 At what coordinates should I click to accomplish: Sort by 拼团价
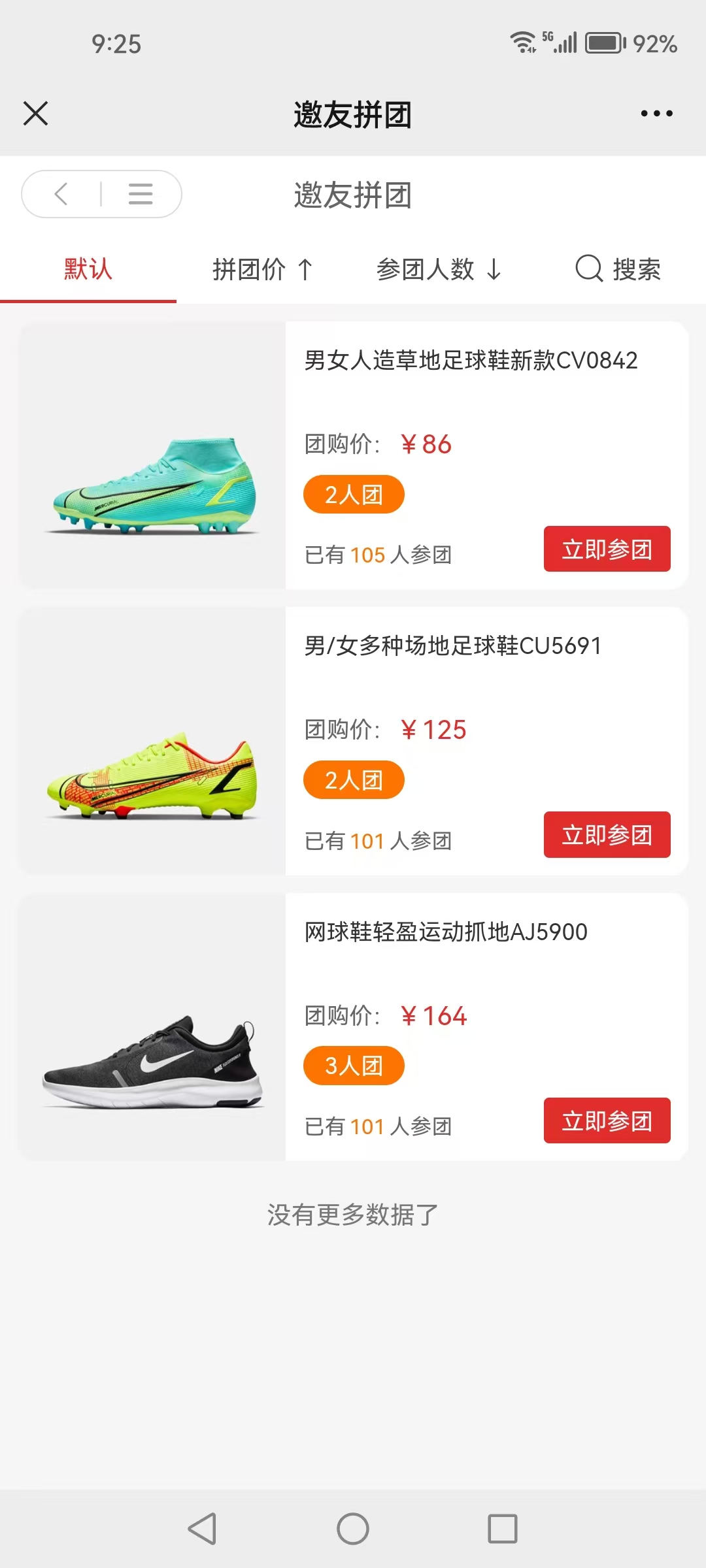coord(263,269)
